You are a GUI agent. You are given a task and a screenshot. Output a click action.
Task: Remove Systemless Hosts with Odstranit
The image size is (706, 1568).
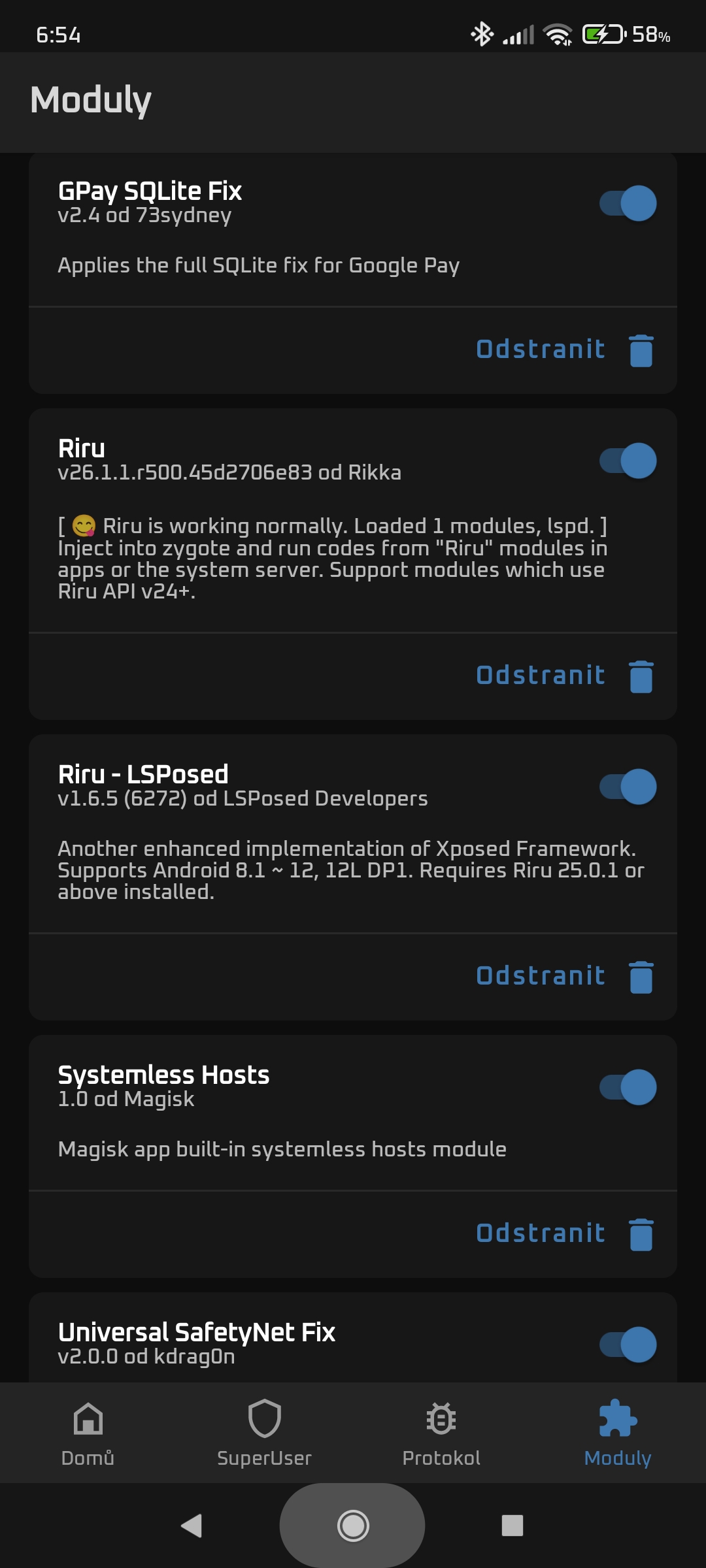[565, 1233]
